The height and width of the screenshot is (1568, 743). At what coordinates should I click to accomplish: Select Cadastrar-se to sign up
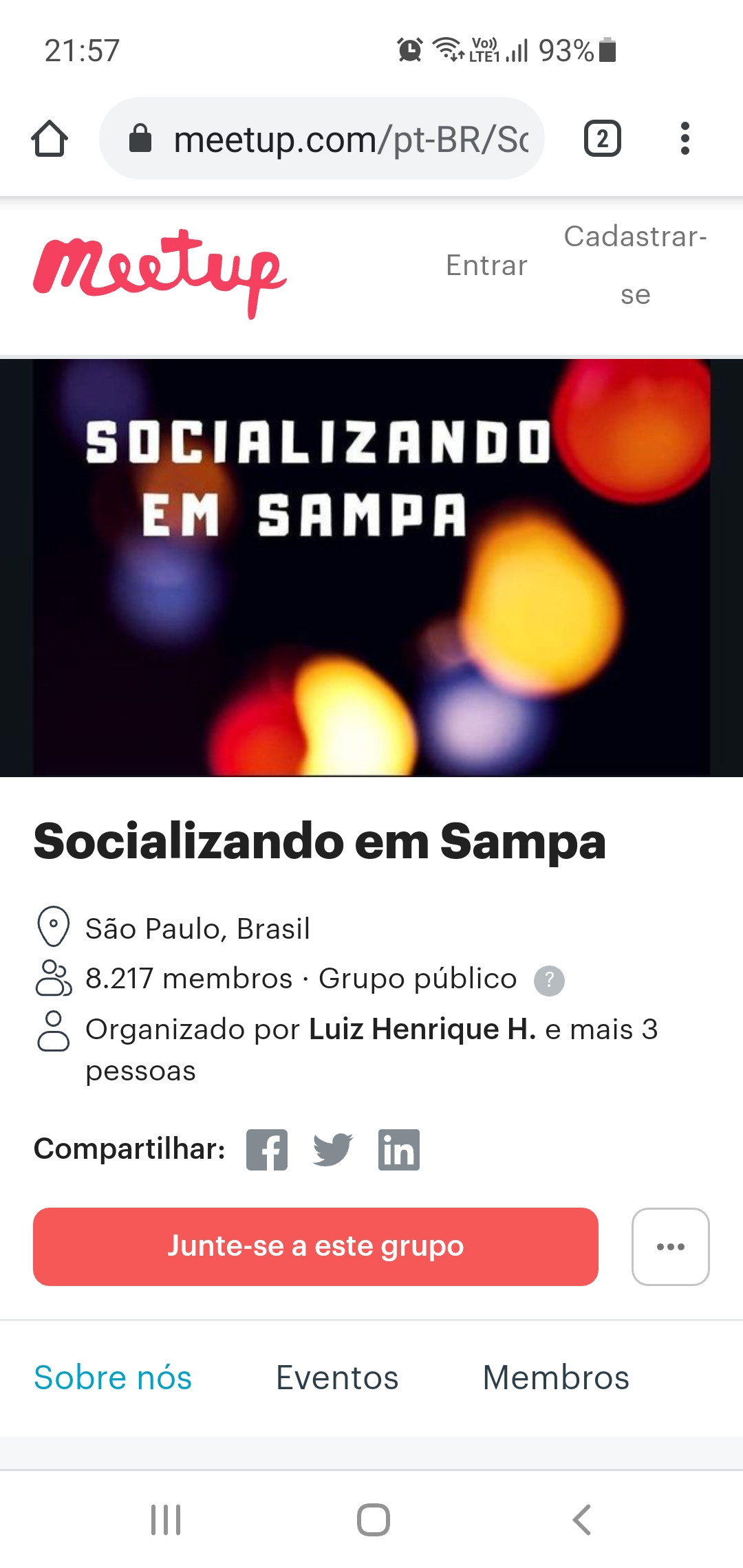(x=635, y=265)
